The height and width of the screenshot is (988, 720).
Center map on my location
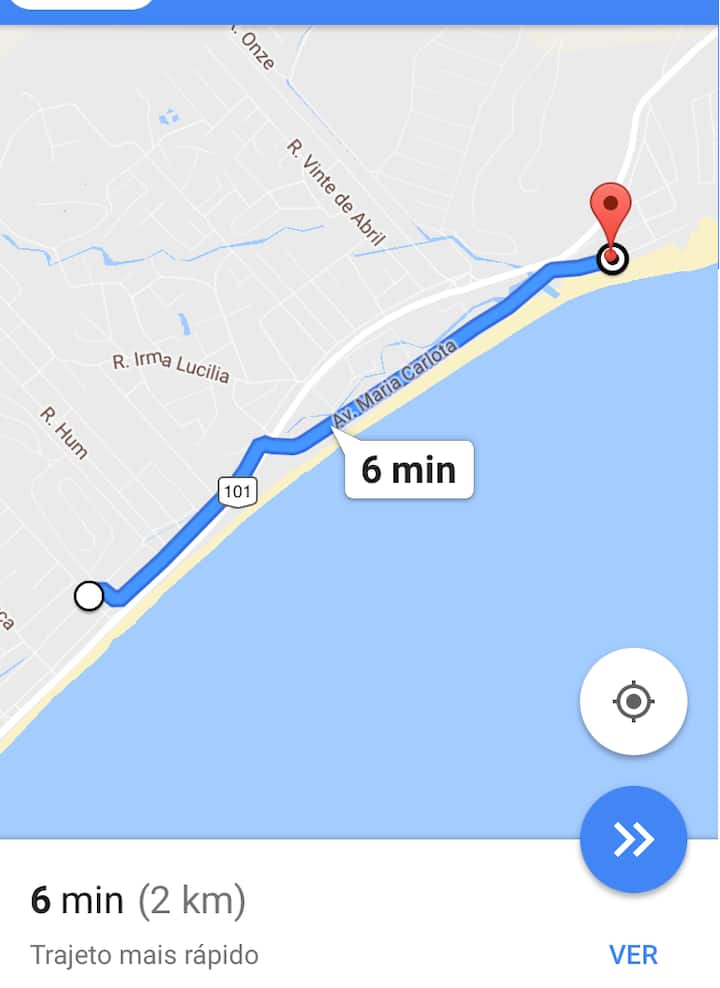tap(633, 701)
